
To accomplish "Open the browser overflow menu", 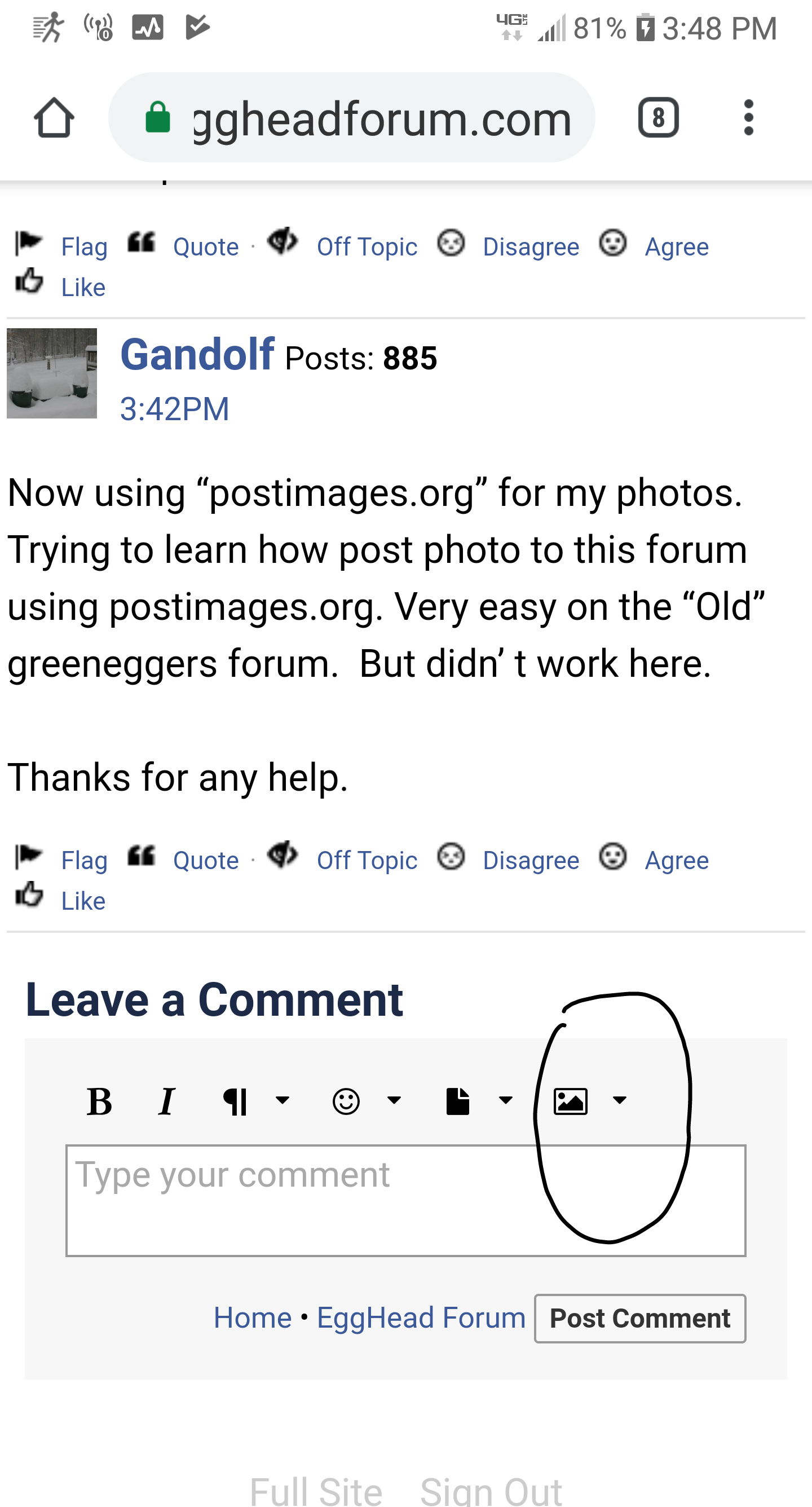I will pos(748,117).
